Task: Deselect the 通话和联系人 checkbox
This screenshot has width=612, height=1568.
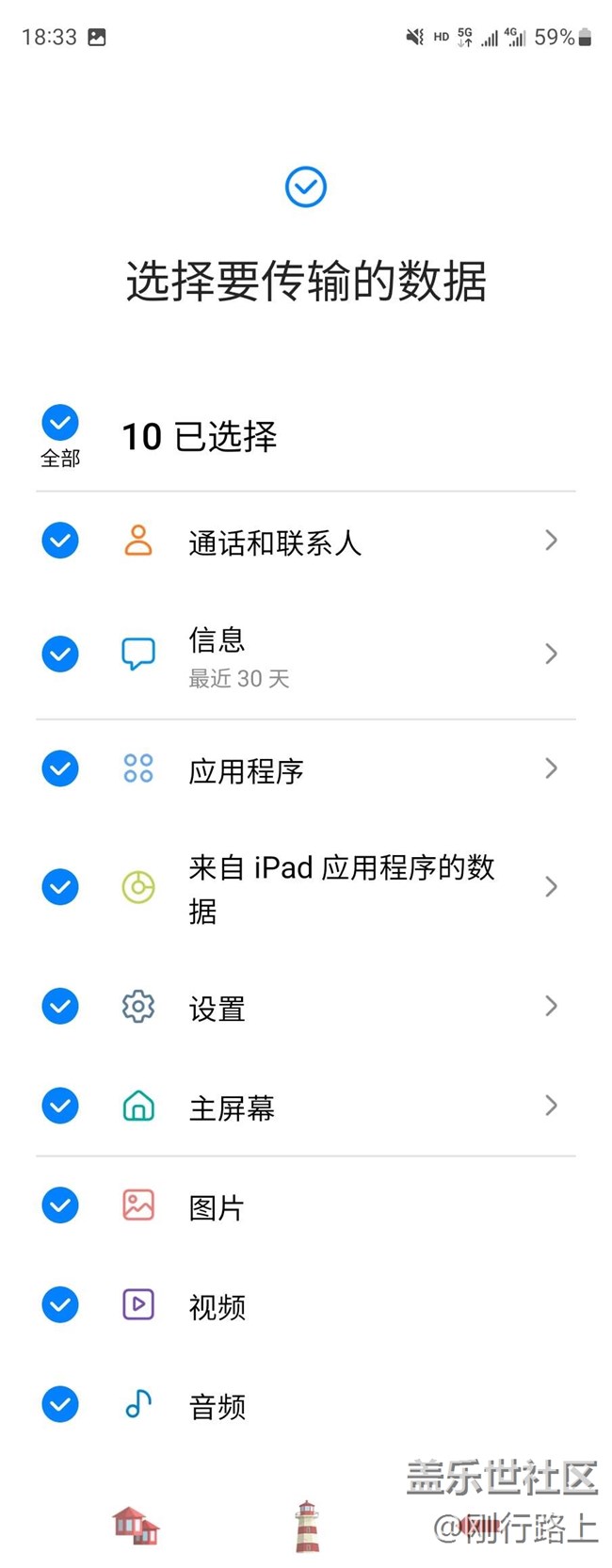Action: pyautogui.click(x=60, y=541)
